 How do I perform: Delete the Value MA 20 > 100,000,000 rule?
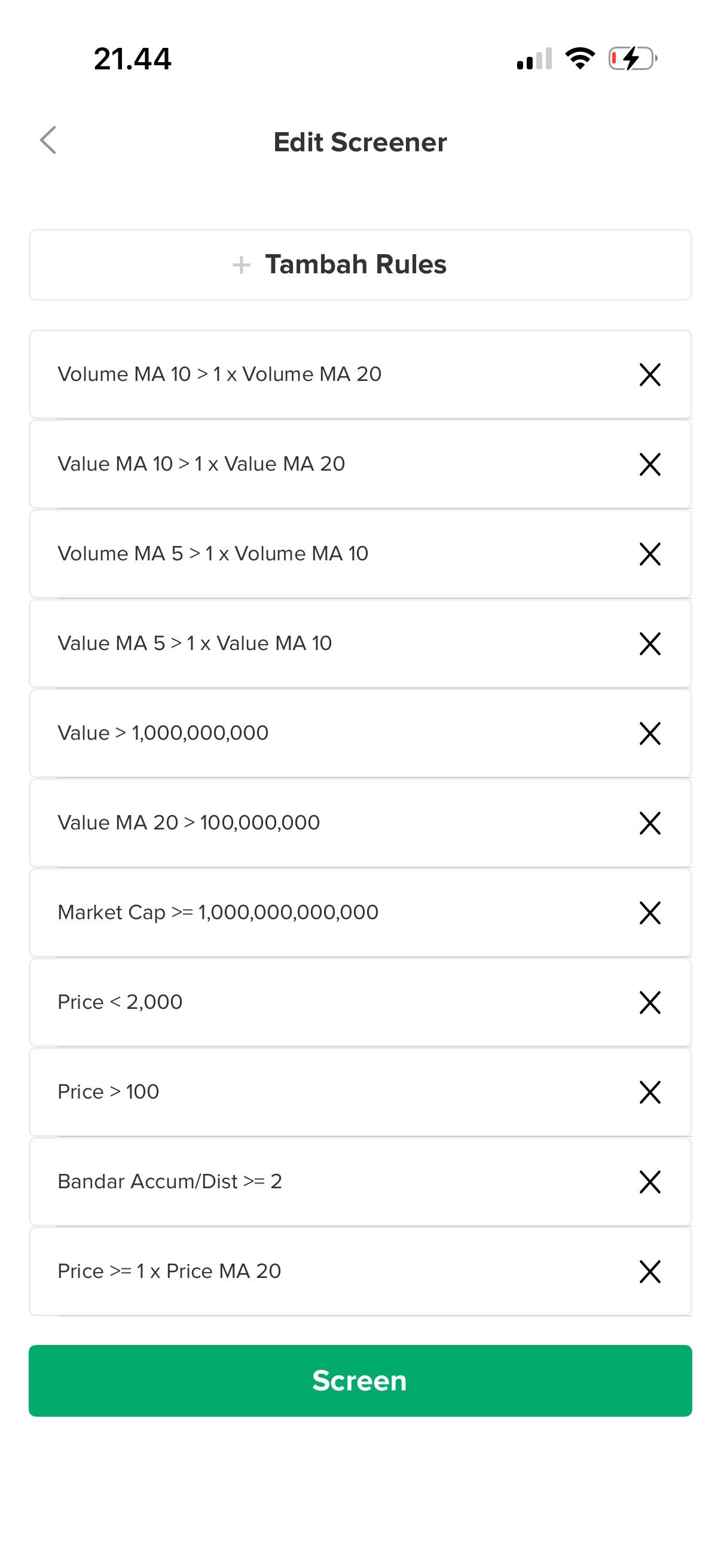click(x=650, y=823)
